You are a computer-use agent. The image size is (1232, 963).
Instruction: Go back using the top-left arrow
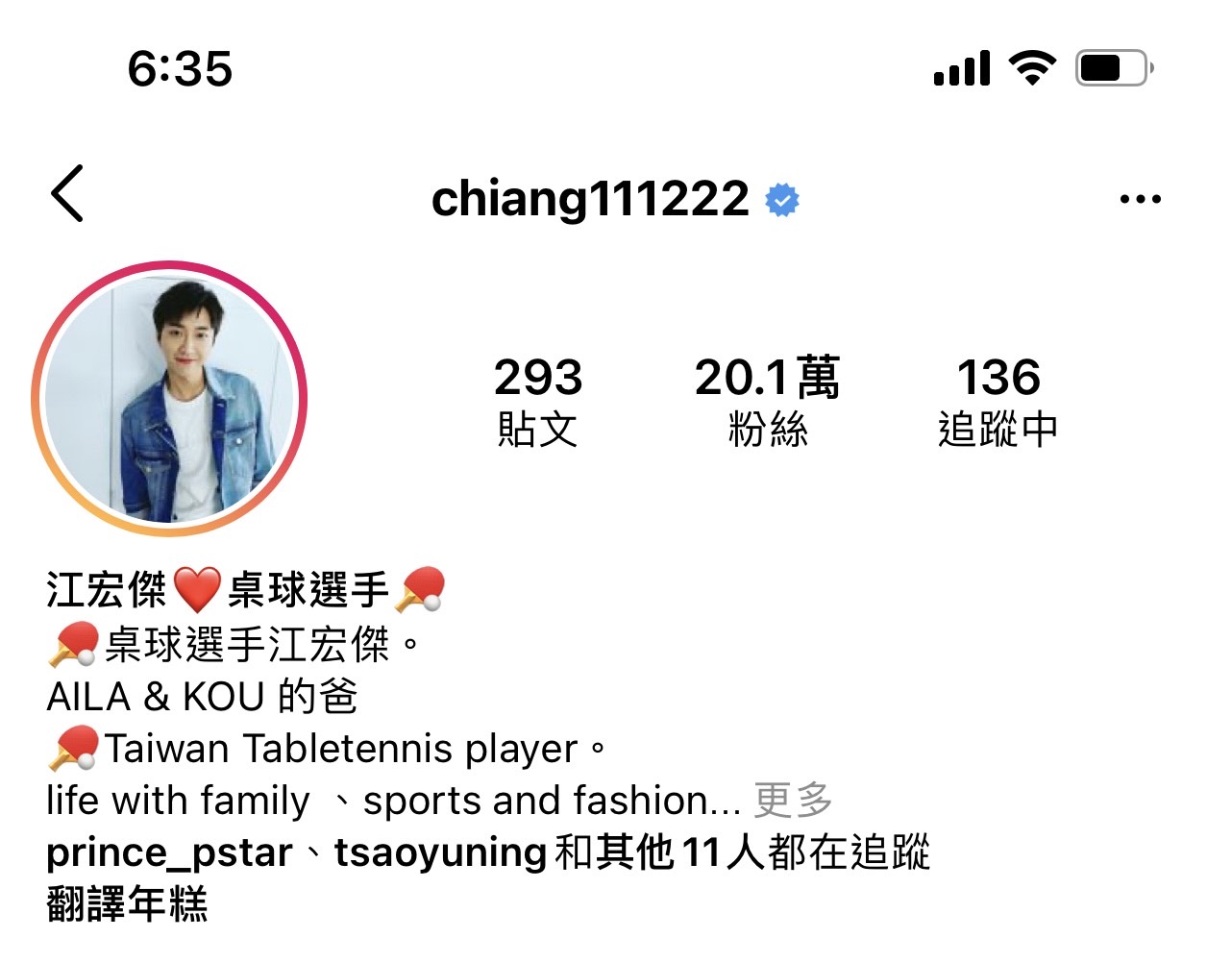(67, 194)
